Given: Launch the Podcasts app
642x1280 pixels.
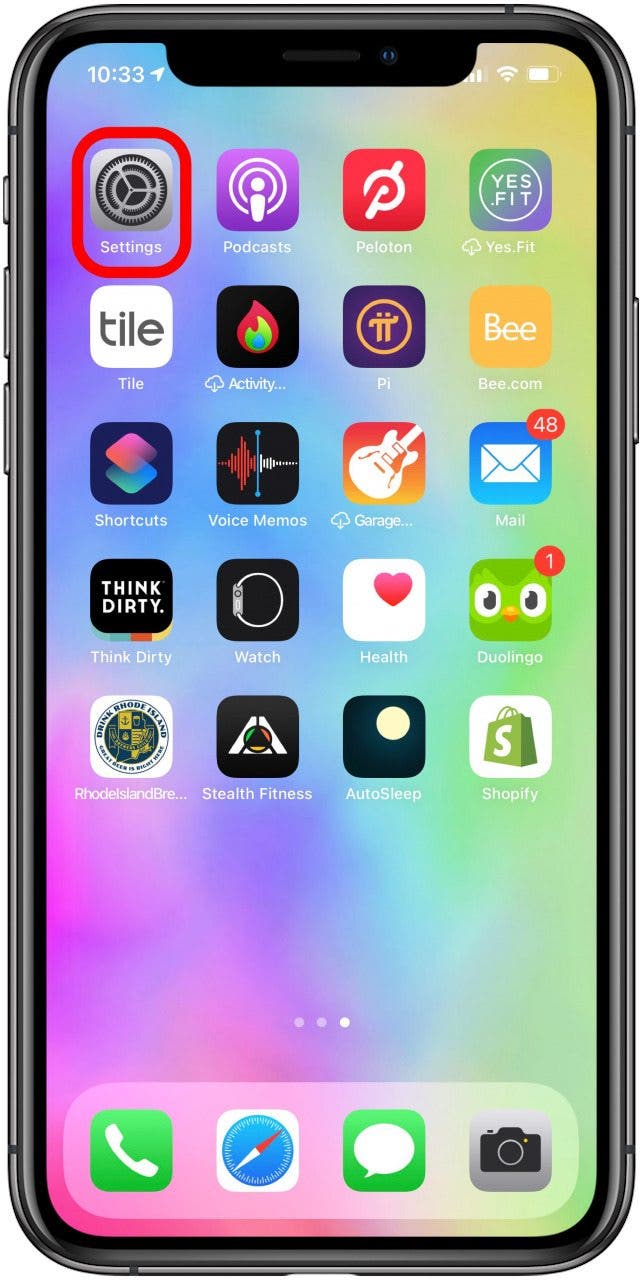Looking at the screenshot, I should point(257,190).
